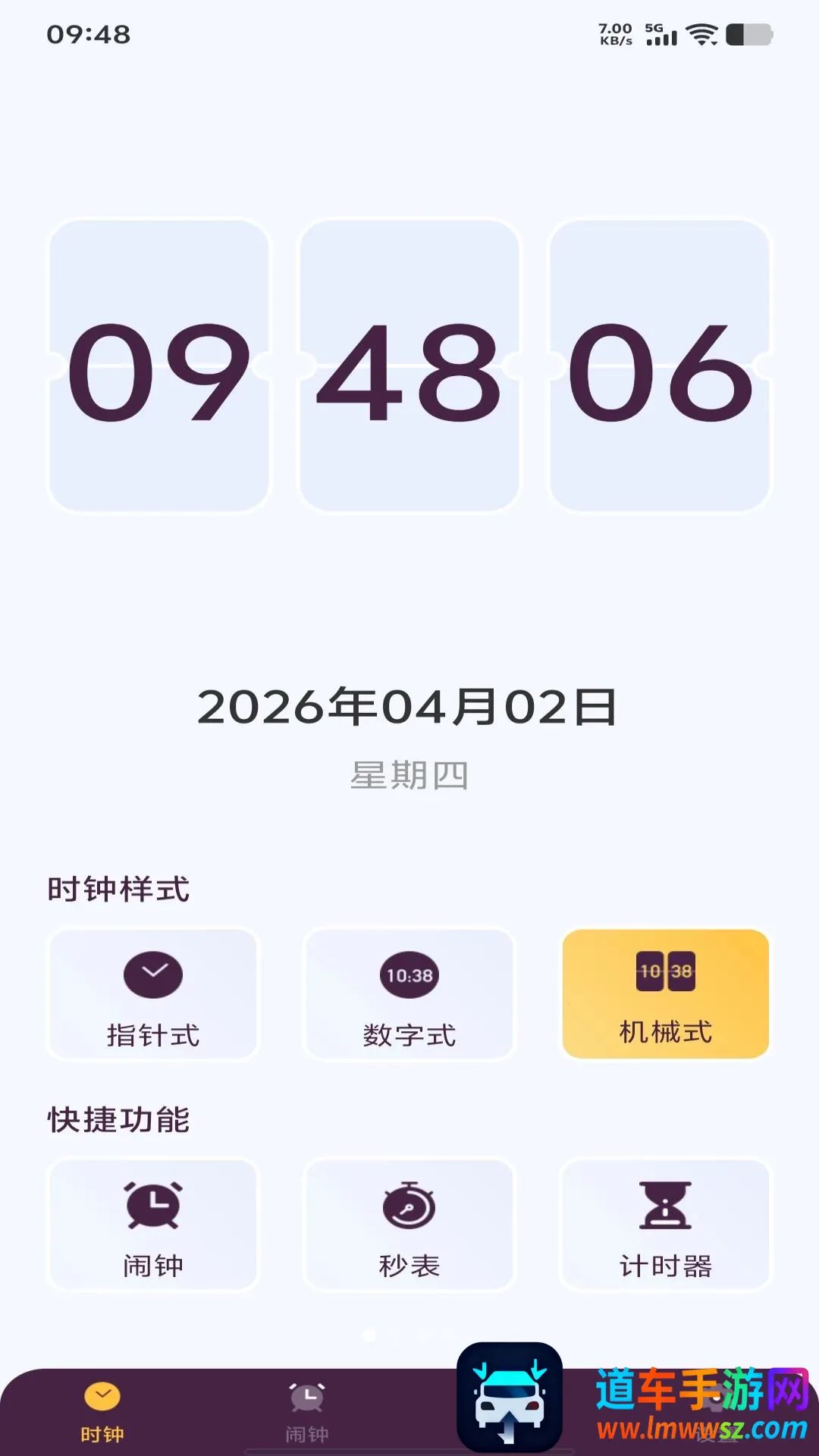Switch clock style to 数字式
This screenshot has height=1456, width=819.
[409, 994]
